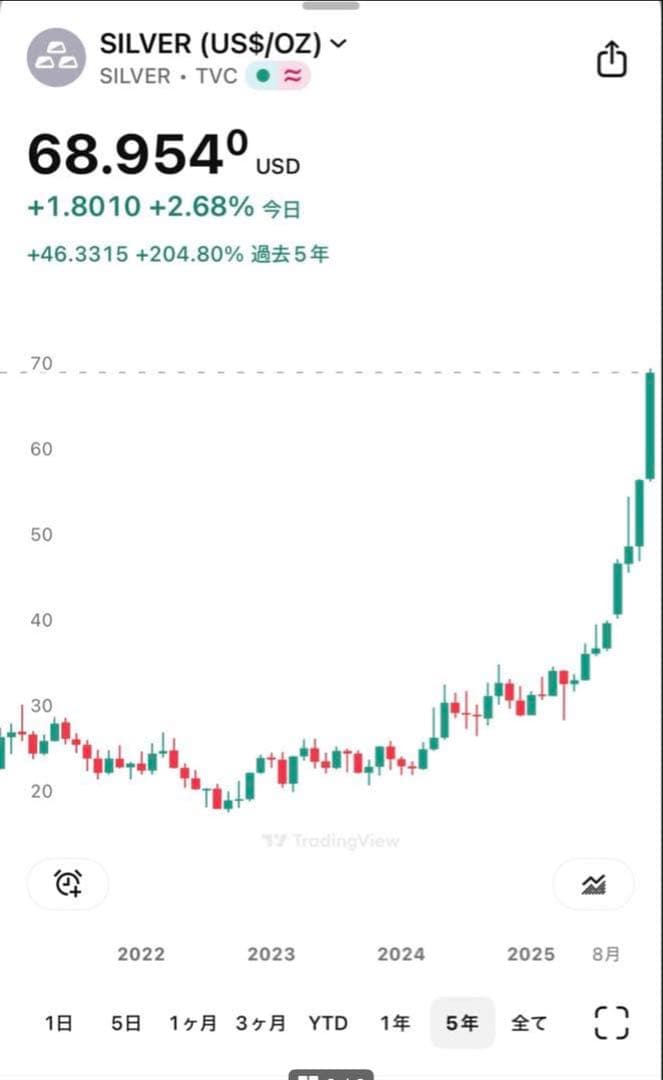The height and width of the screenshot is (1080, 663).
Task: Switch to the 3ヶ月 range
Action: (261, 1022)
